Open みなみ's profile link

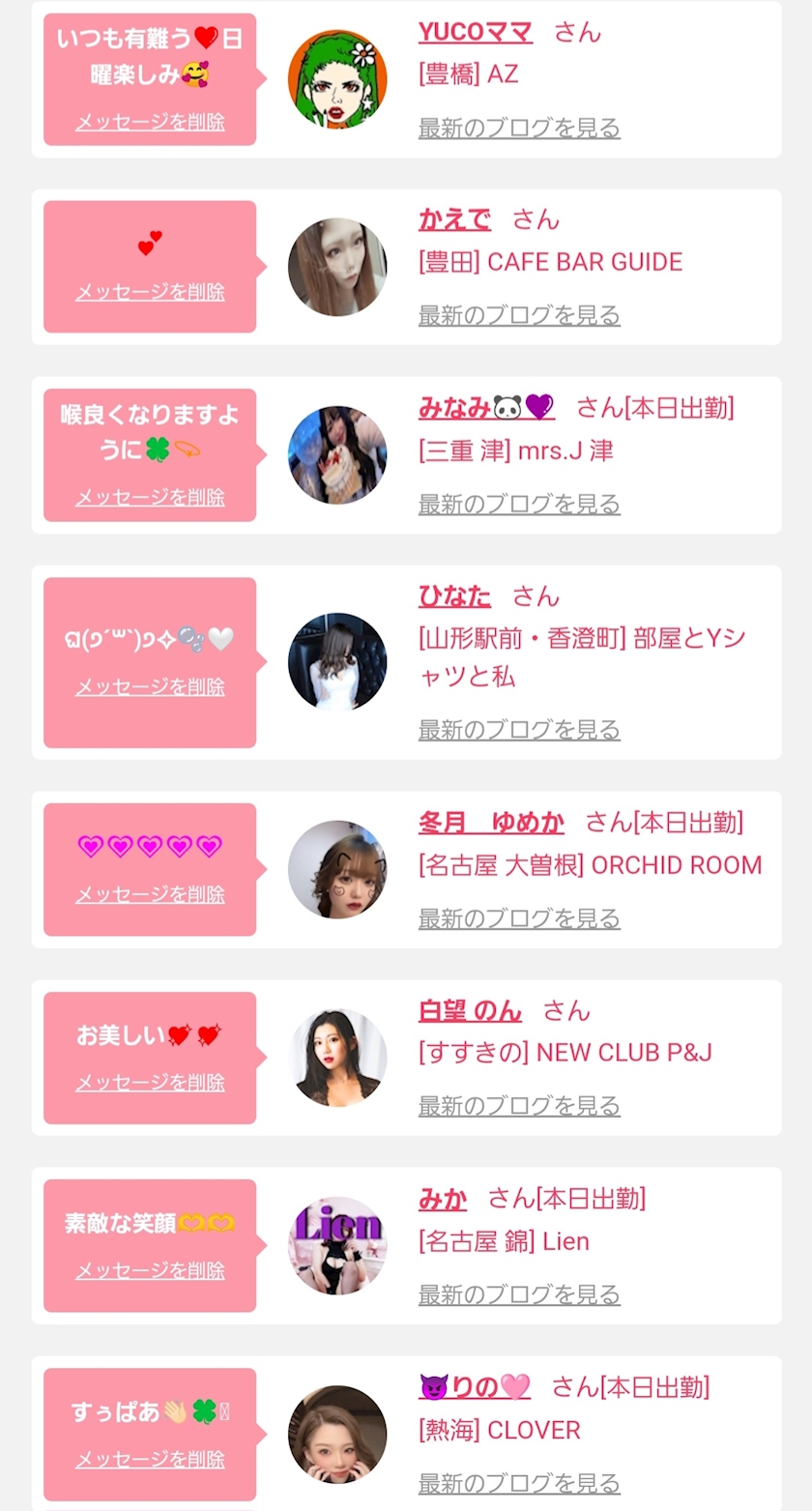(486, 408)
